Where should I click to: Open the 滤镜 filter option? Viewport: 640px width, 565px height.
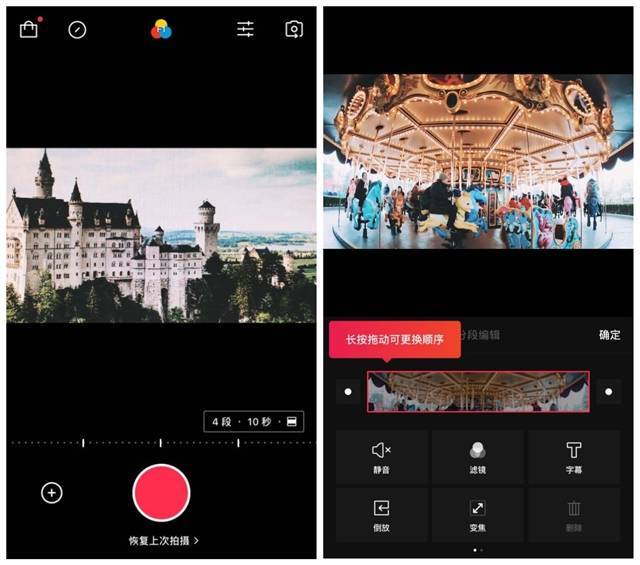[x=478, y=458]
